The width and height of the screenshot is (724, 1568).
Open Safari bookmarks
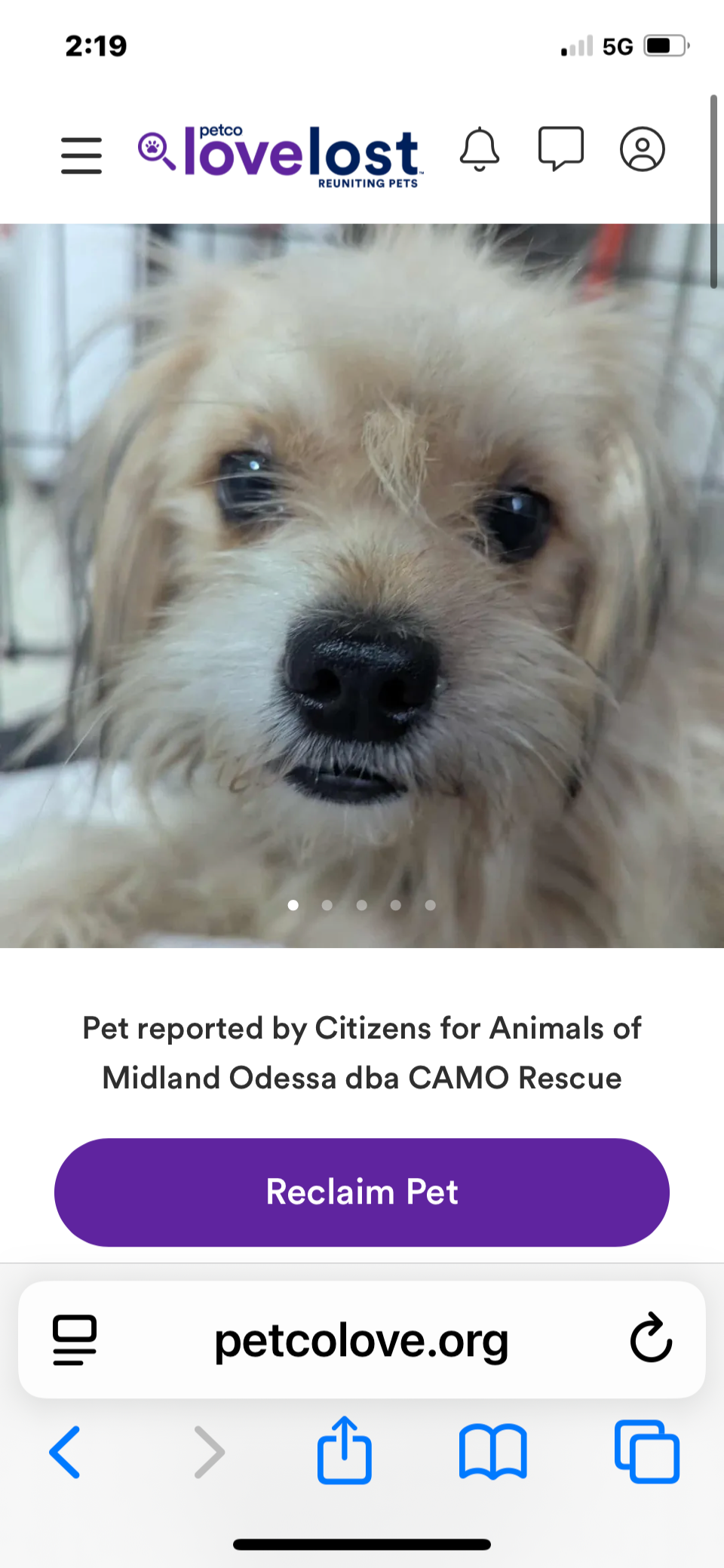coord(493,1452)
